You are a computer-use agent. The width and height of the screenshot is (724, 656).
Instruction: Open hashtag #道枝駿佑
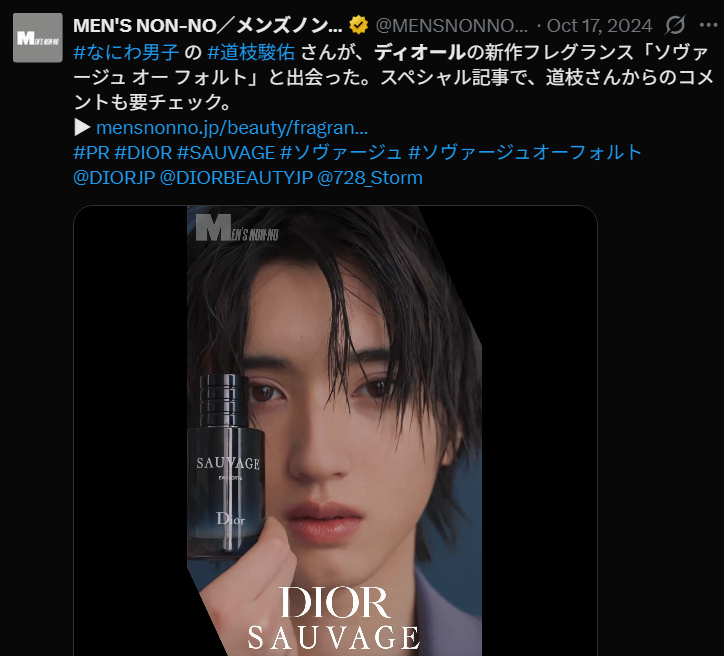[250, 51]
